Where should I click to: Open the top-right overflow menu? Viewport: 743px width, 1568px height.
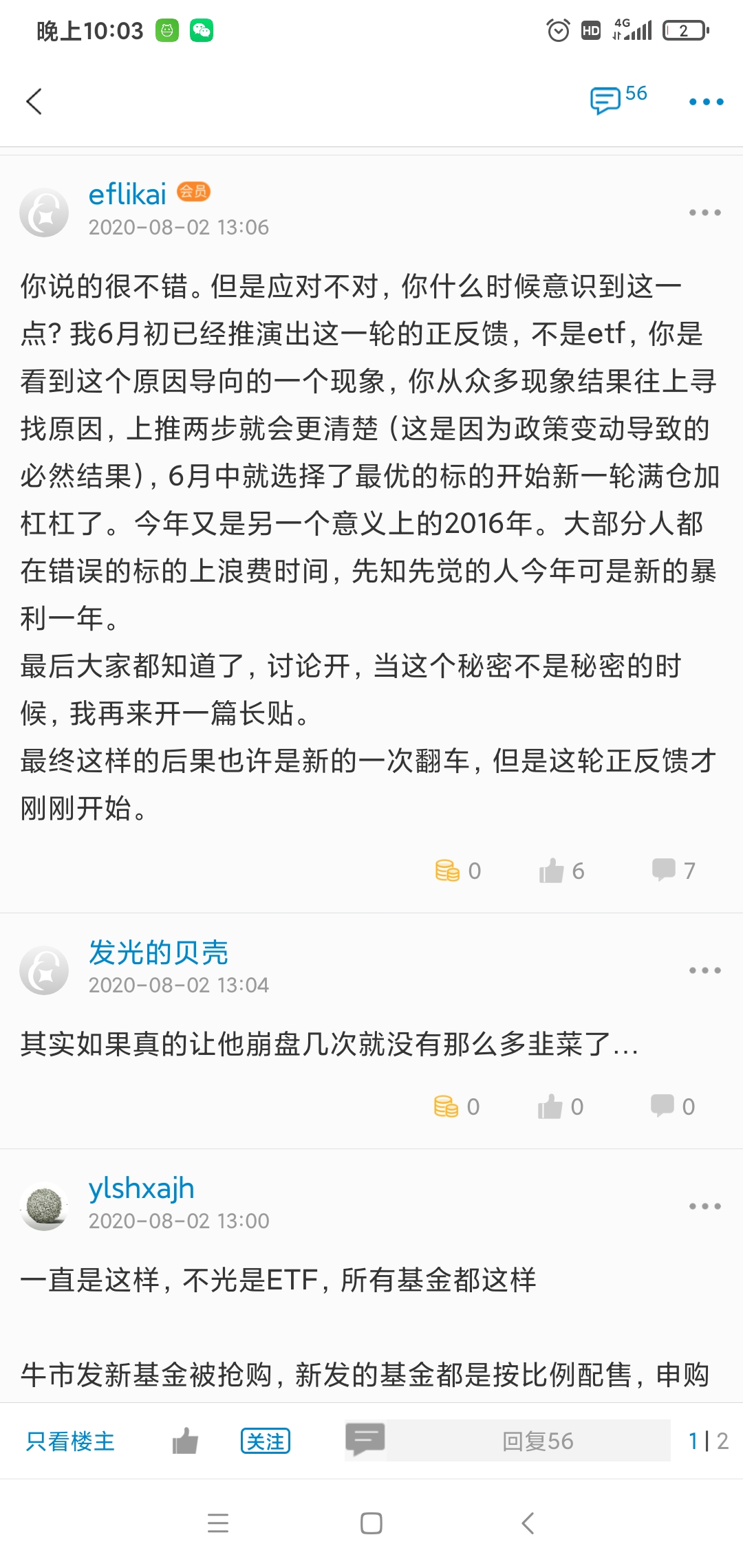706,102
